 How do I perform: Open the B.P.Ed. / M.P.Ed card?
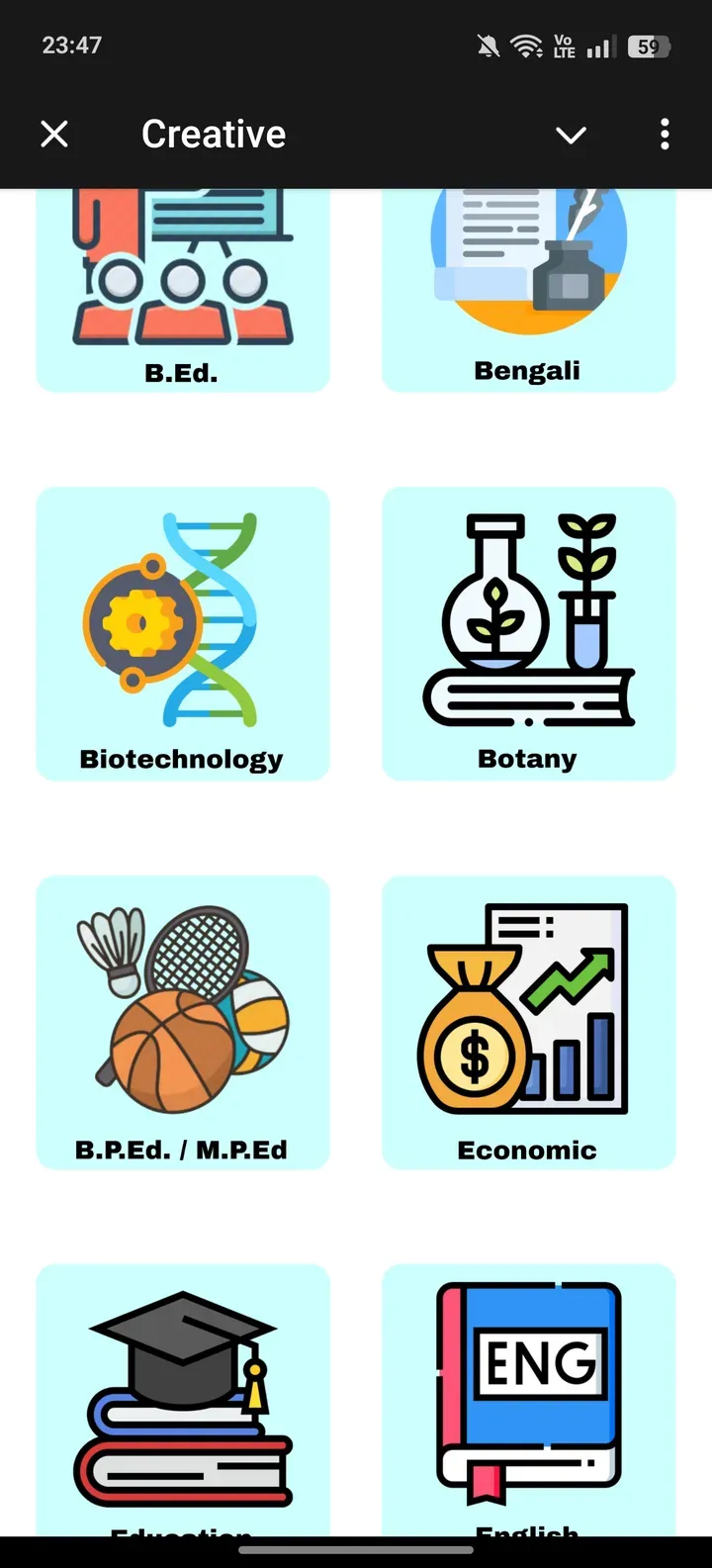[x=183, y=1022]
